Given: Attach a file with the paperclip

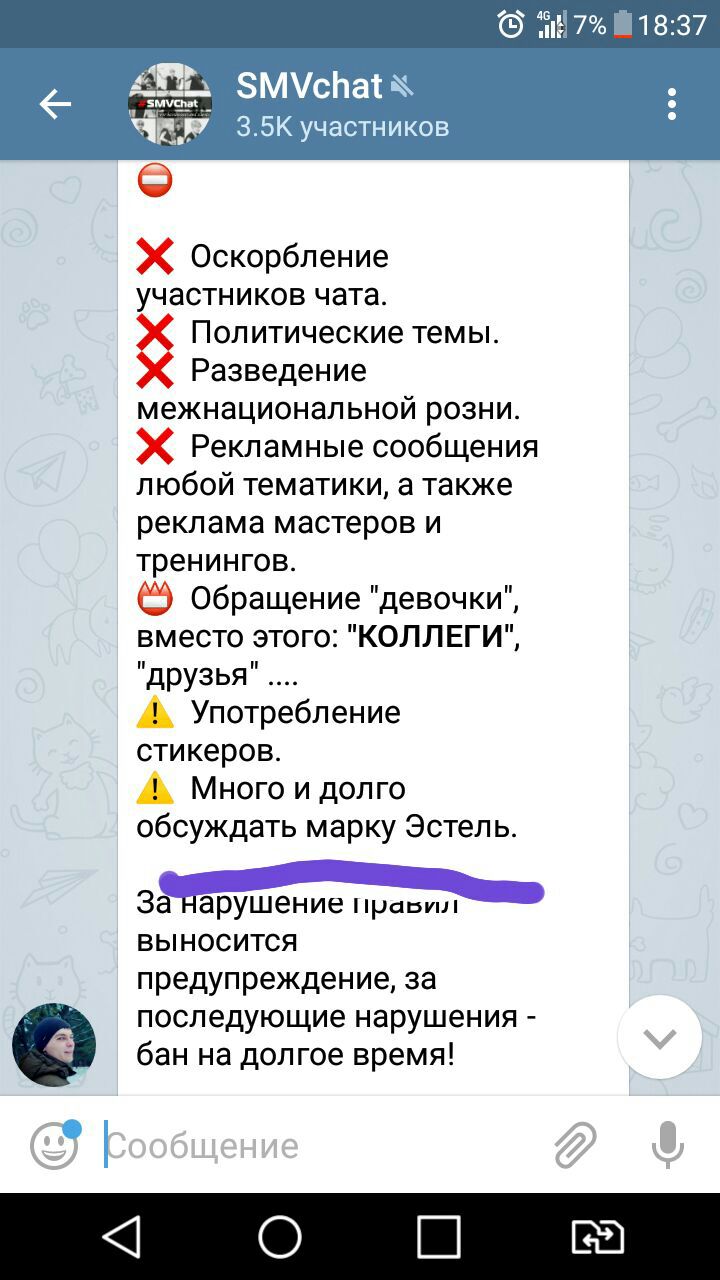Looking at the screenshot, I should [x=575, y=1146].
